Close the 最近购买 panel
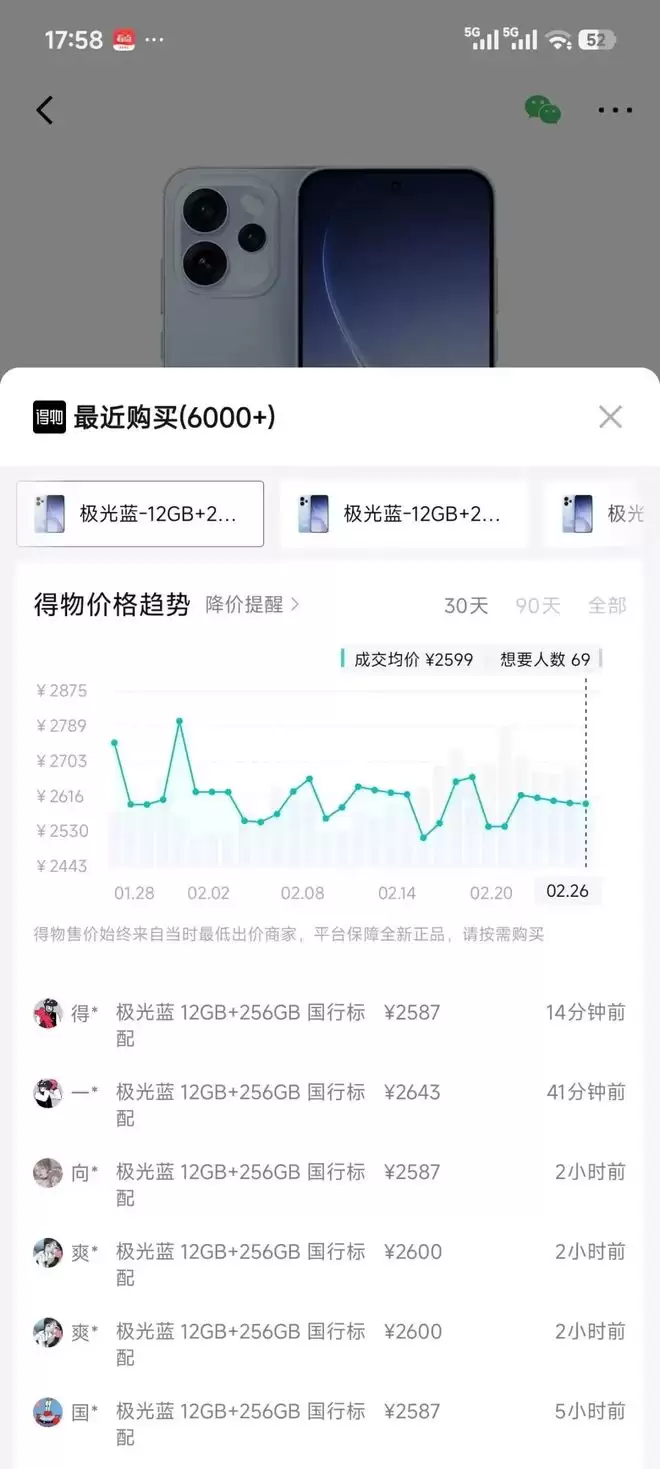This screenshot has width=660, height=1469. pos(610,417)
